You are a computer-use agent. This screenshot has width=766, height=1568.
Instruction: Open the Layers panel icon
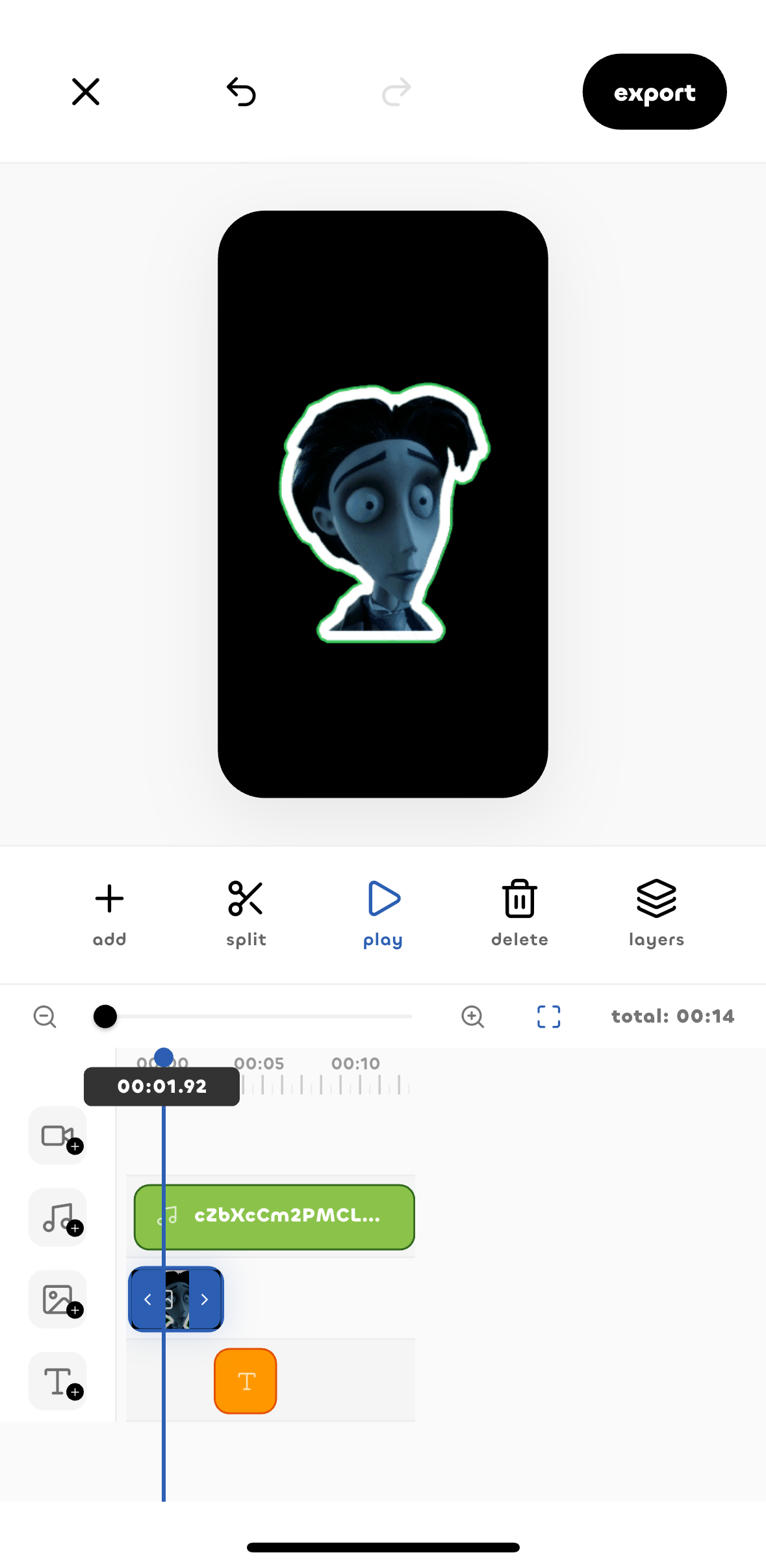click(x=656, y=900)
